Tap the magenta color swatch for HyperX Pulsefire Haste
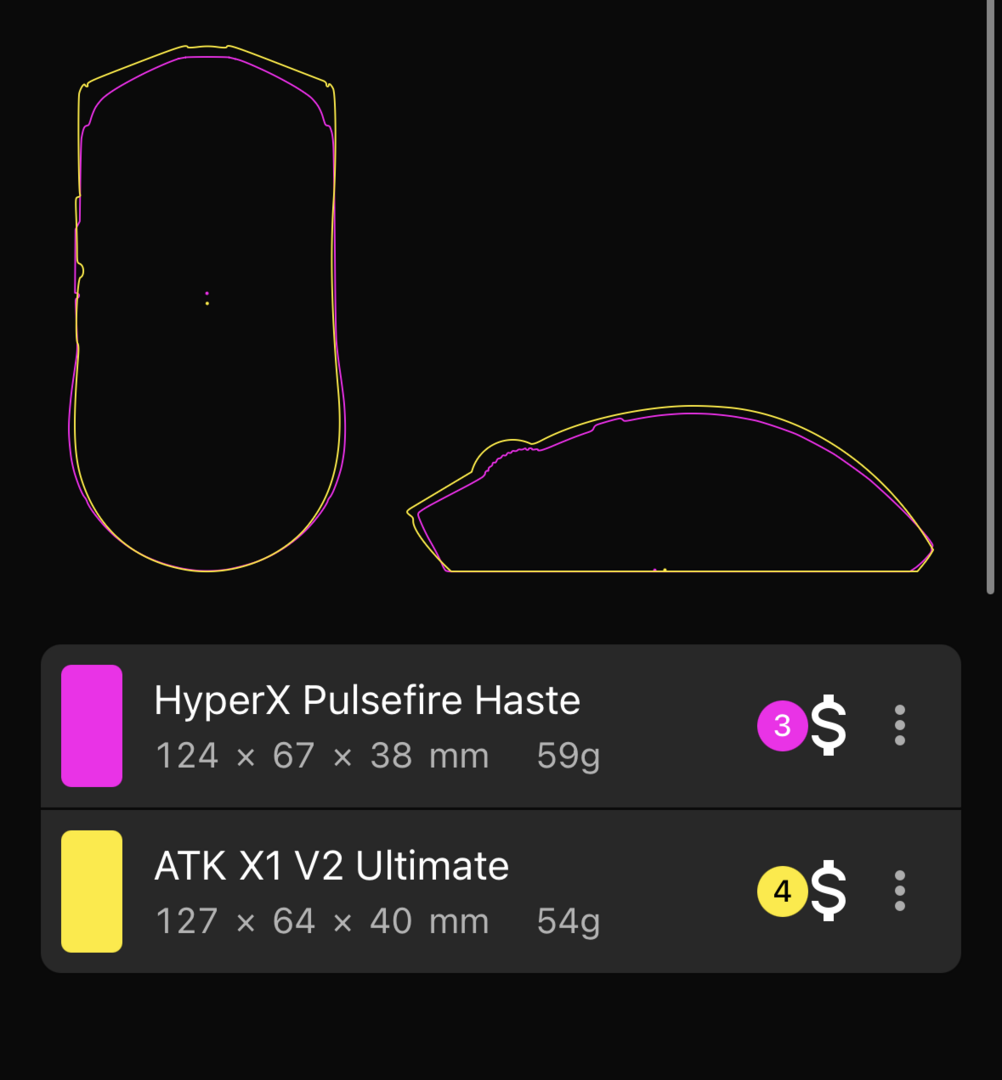The width and height of the screenshot is (1002, 1080). [92, 726]
